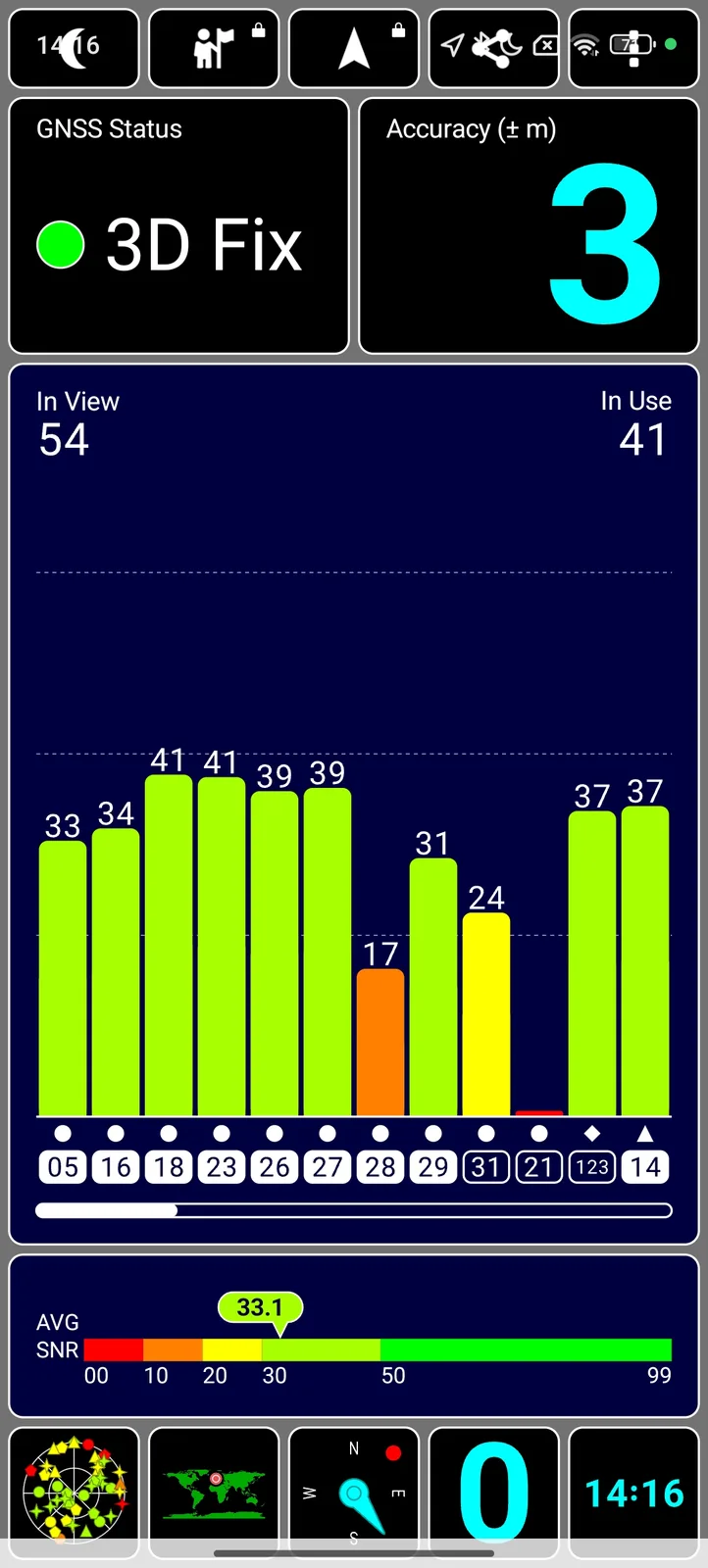Viewport: 708px width, 1568px height.
Task: Open the speed readout tile showing 0
Action: click(x=494, y=1493)
